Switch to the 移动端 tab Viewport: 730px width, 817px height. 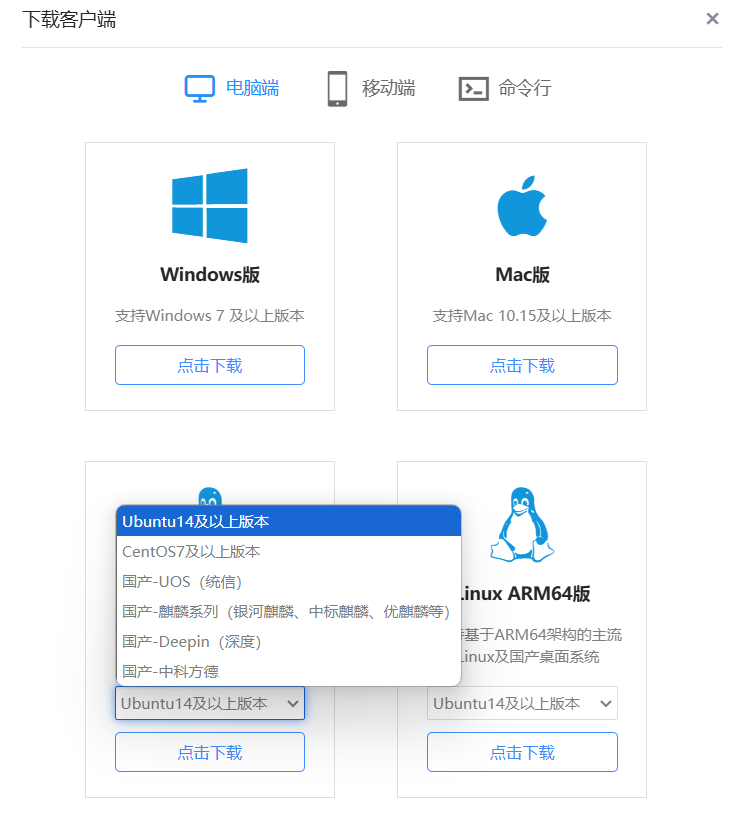371,88
